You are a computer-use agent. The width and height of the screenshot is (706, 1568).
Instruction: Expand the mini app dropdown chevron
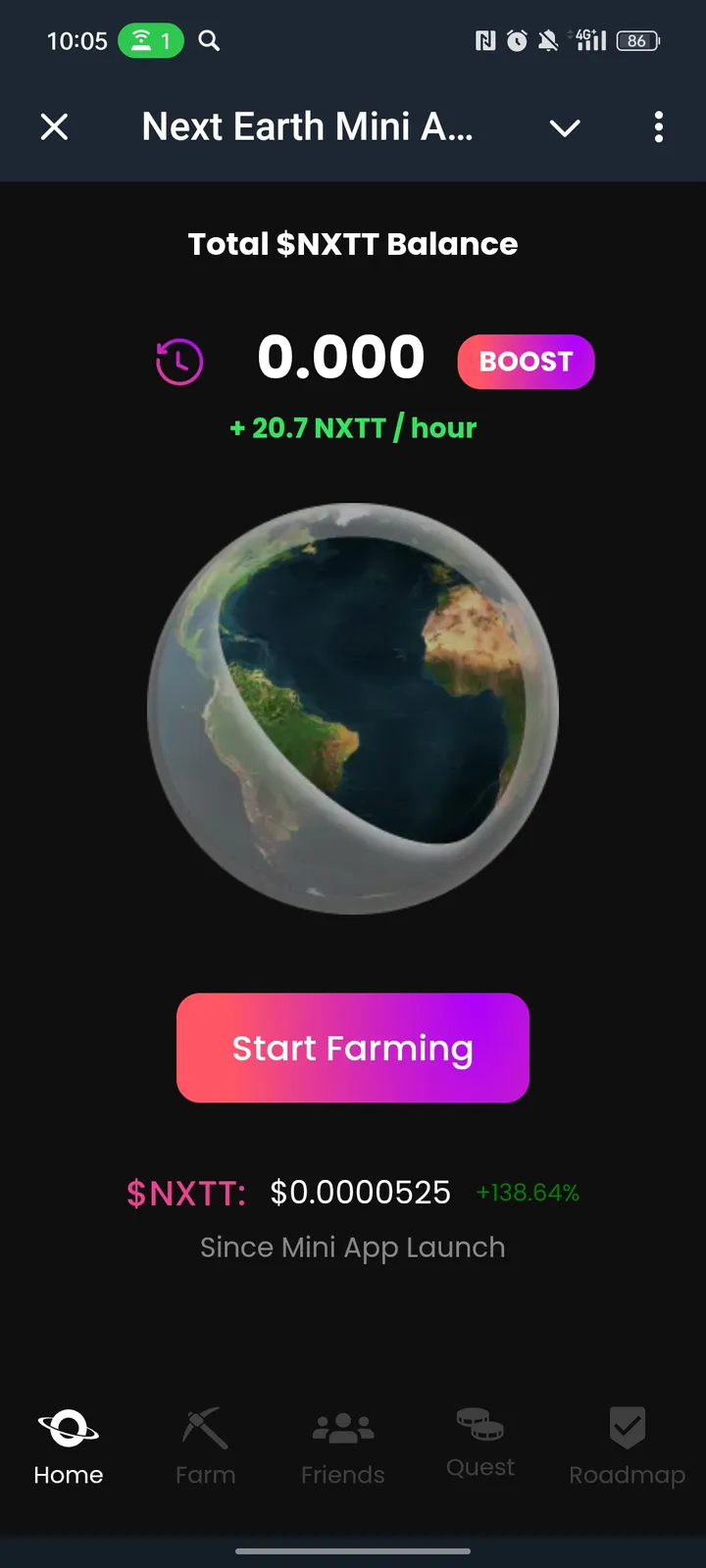click(565, 127)
